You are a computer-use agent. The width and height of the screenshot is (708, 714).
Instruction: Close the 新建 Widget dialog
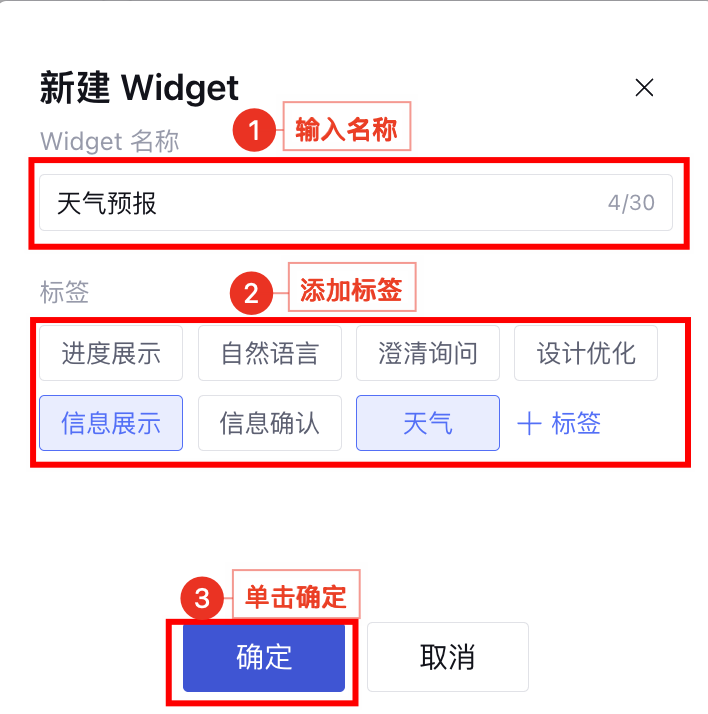point(644,88)
